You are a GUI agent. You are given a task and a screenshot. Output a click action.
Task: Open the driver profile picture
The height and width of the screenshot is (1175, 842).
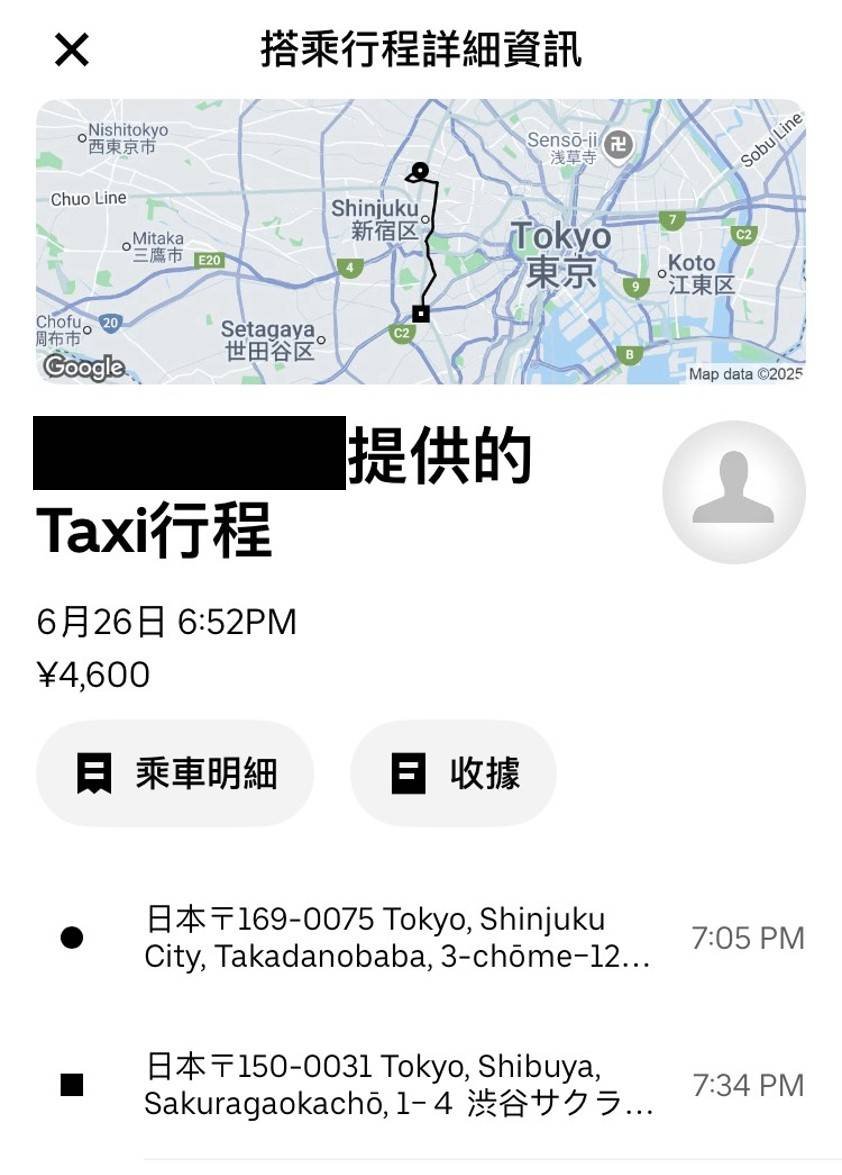point(733,491)
